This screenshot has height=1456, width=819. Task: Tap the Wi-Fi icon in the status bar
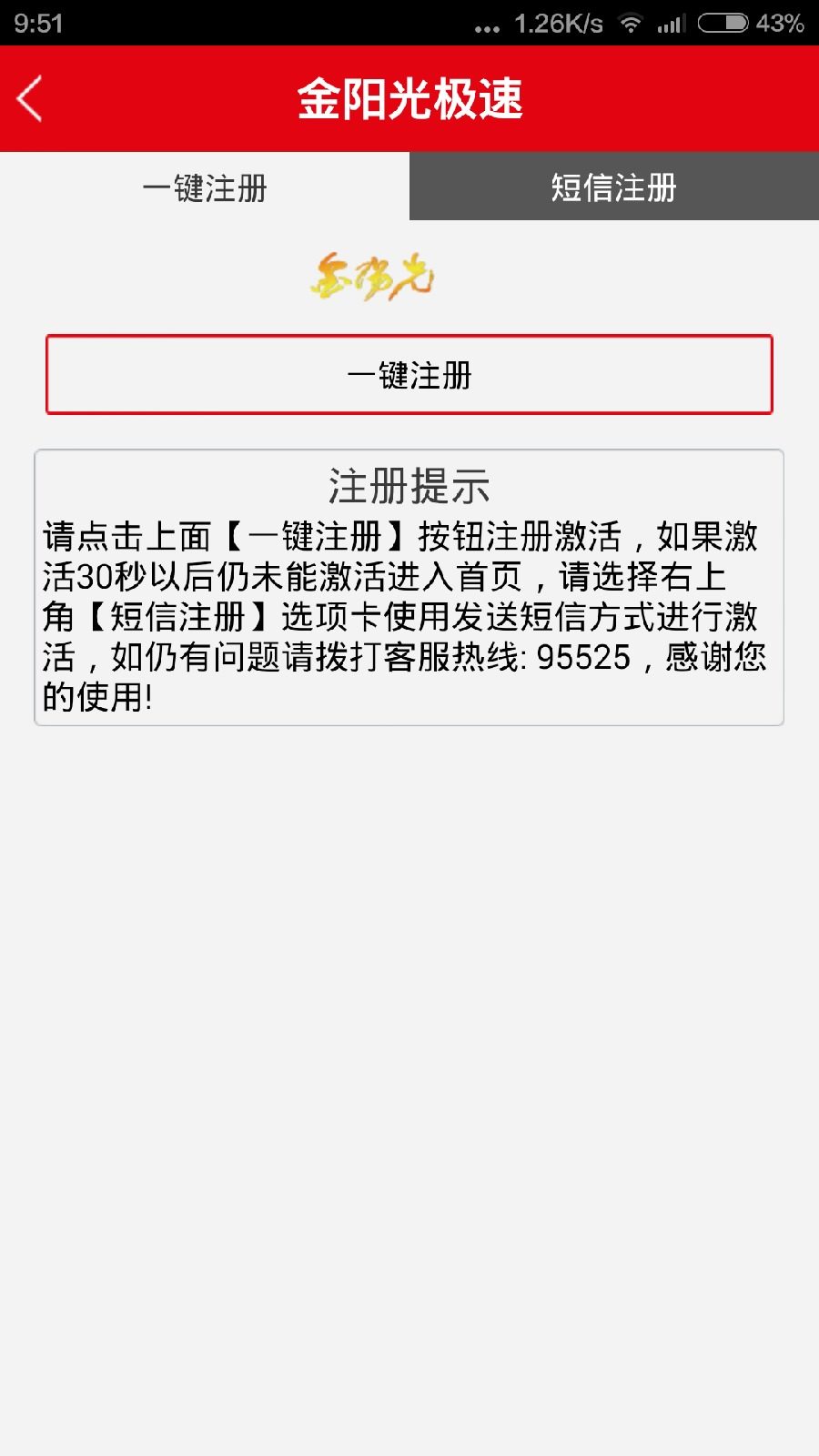point(630,25)
